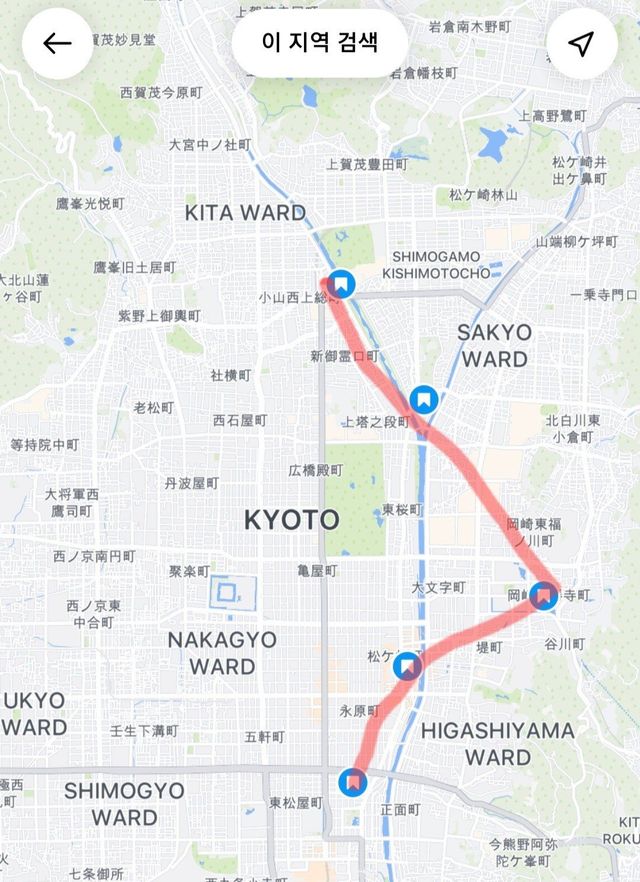The image size is (640, 882).
Task: View the saved place marker above 永原町
Action: point(406,666)
